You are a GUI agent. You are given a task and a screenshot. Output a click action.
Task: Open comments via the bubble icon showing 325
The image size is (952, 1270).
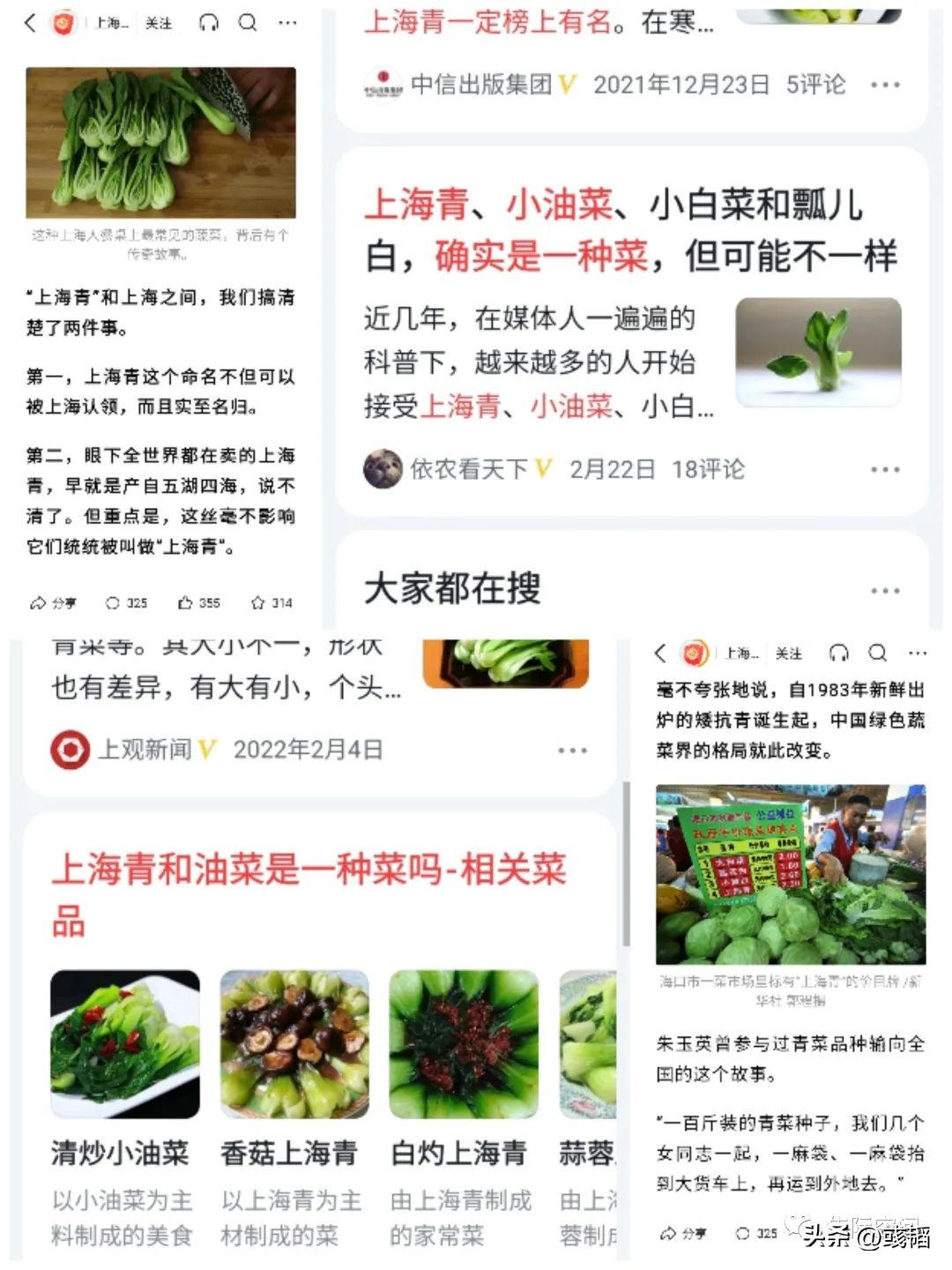pos(113,603)
